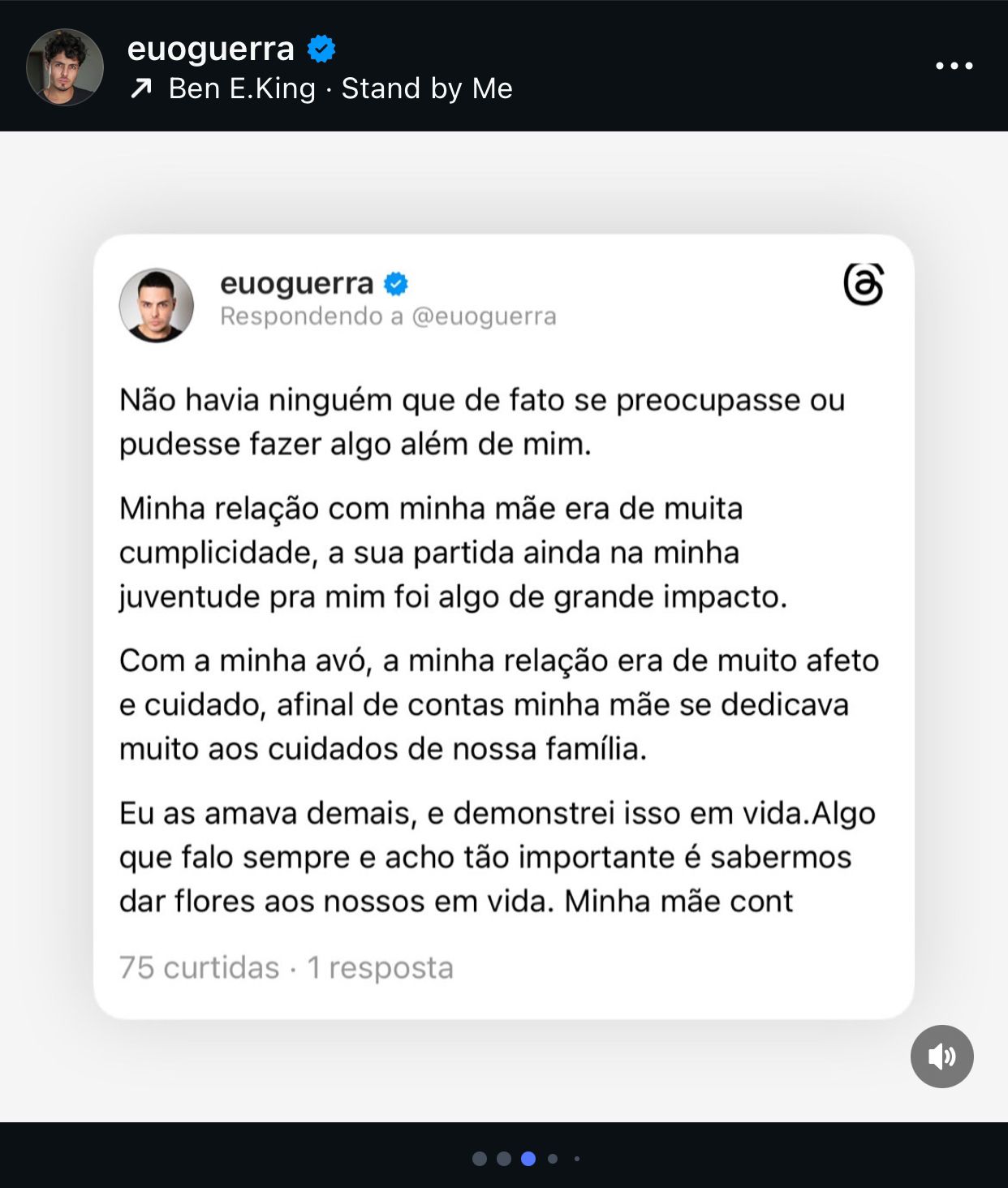Viewport: 1008px width, 1188px height.
Task: Tap the verified badge next to euoguerra header
Action: click(320, 50)
